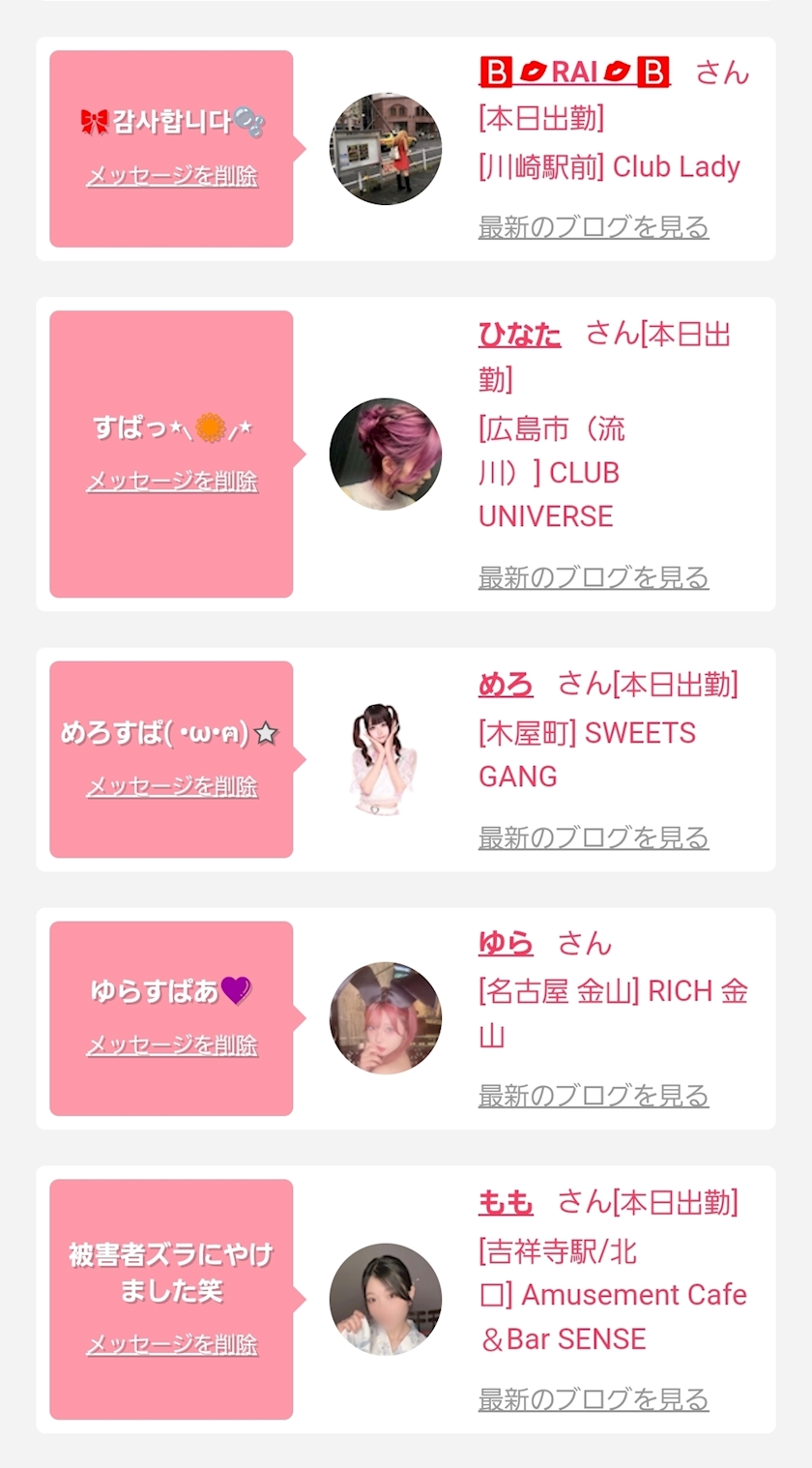Viewport: 812px width, 1468px height.
Task: View RAI's latest blog
Action: click(594, 227)
